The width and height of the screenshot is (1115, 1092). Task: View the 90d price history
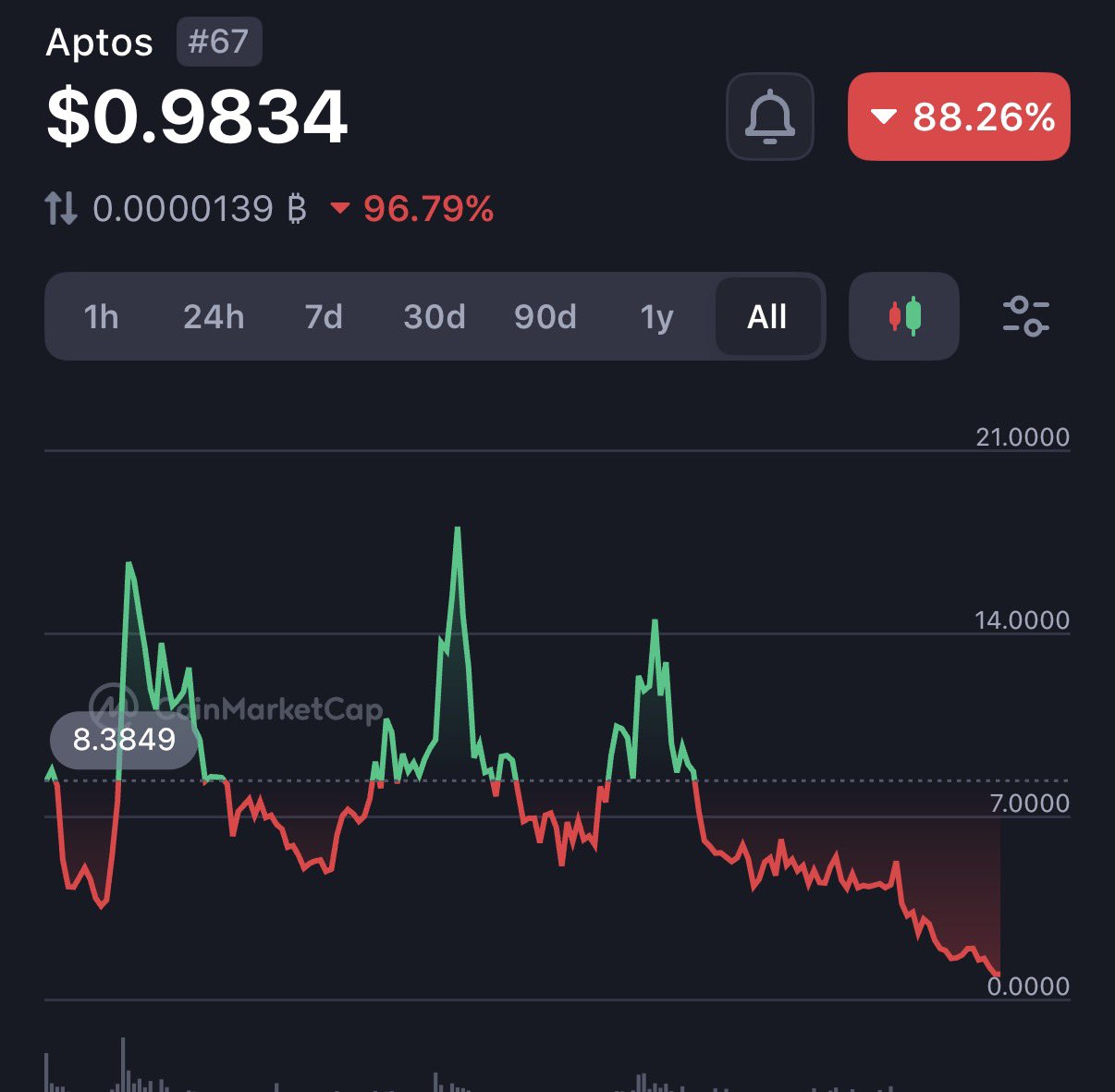(545, 317)
